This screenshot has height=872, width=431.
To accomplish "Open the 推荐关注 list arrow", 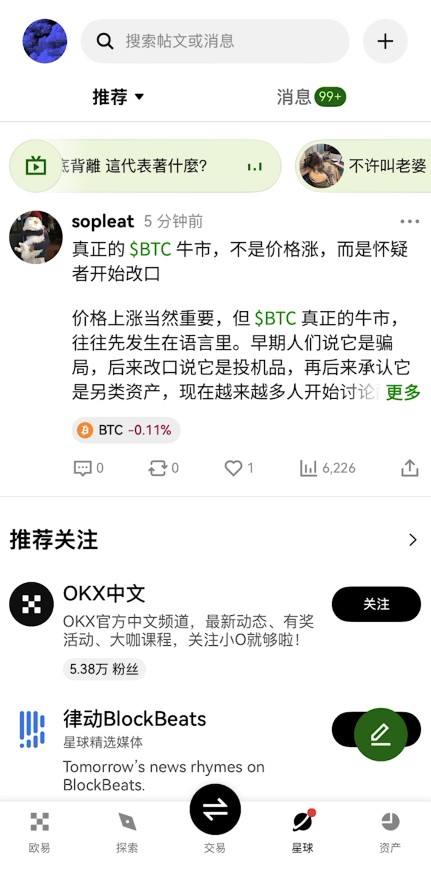I will pyautogui.click(x=413, y=539).
